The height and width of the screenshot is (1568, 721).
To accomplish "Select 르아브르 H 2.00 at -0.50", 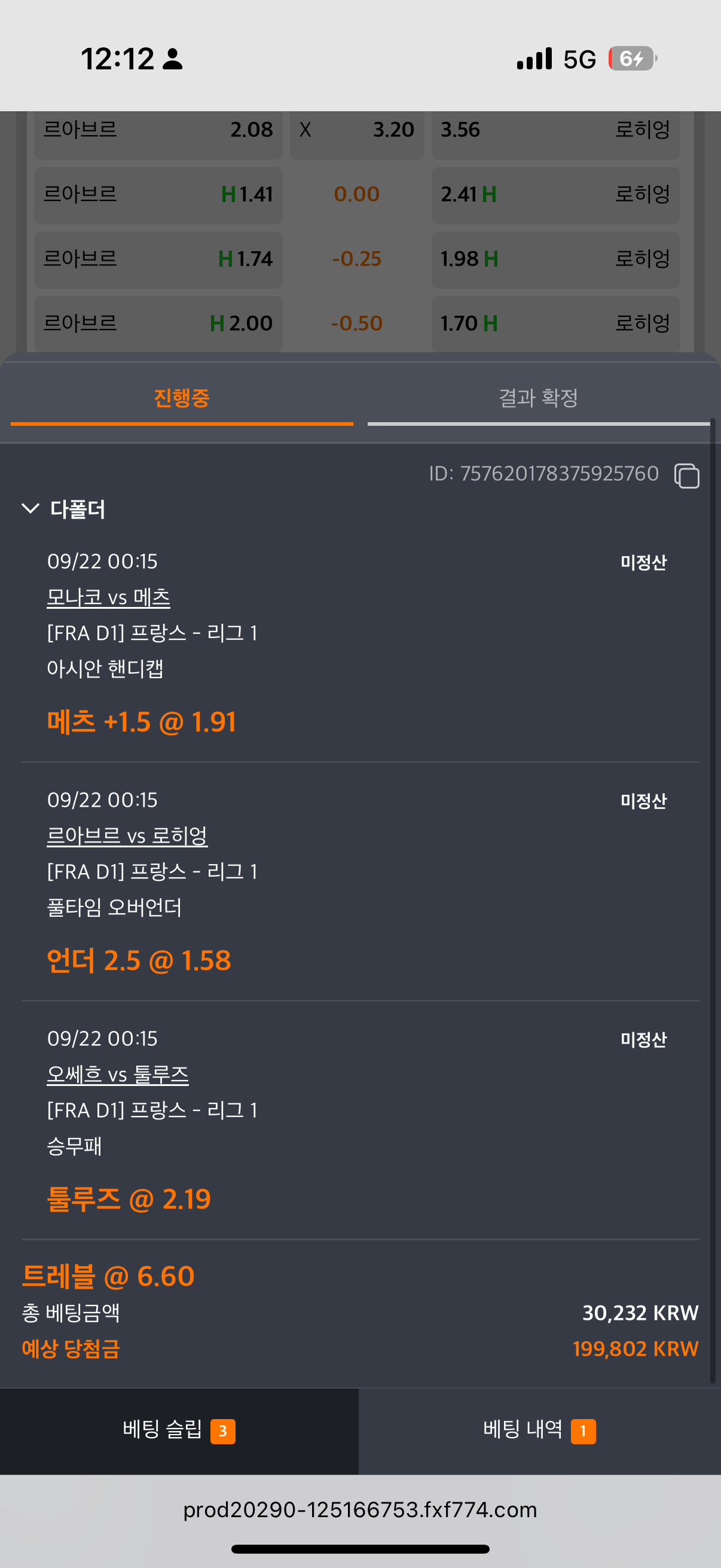I will point(158,323).
